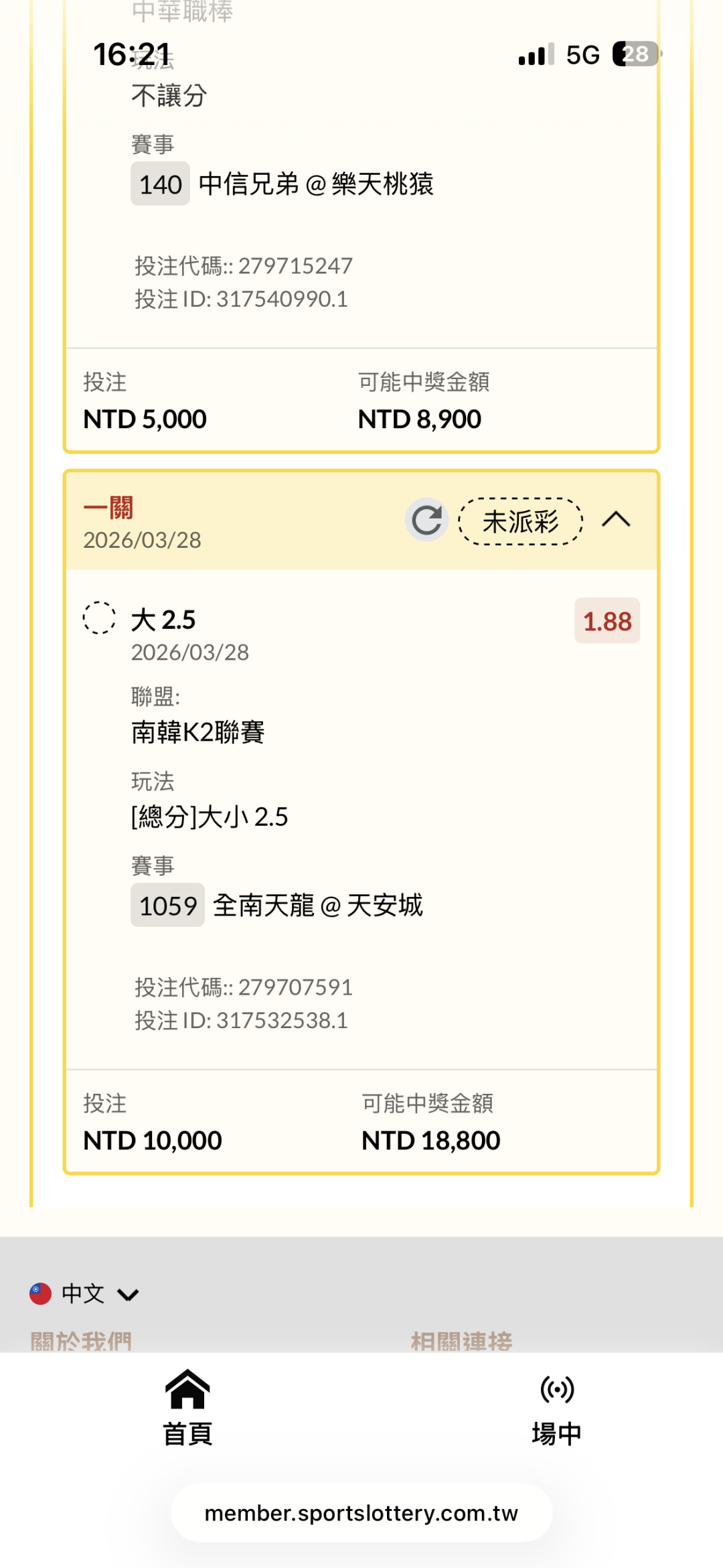Viewport: 723px width, 1568px height.
Task: Go to the 首頁 home tab
Action: (x=187, y=1407)
